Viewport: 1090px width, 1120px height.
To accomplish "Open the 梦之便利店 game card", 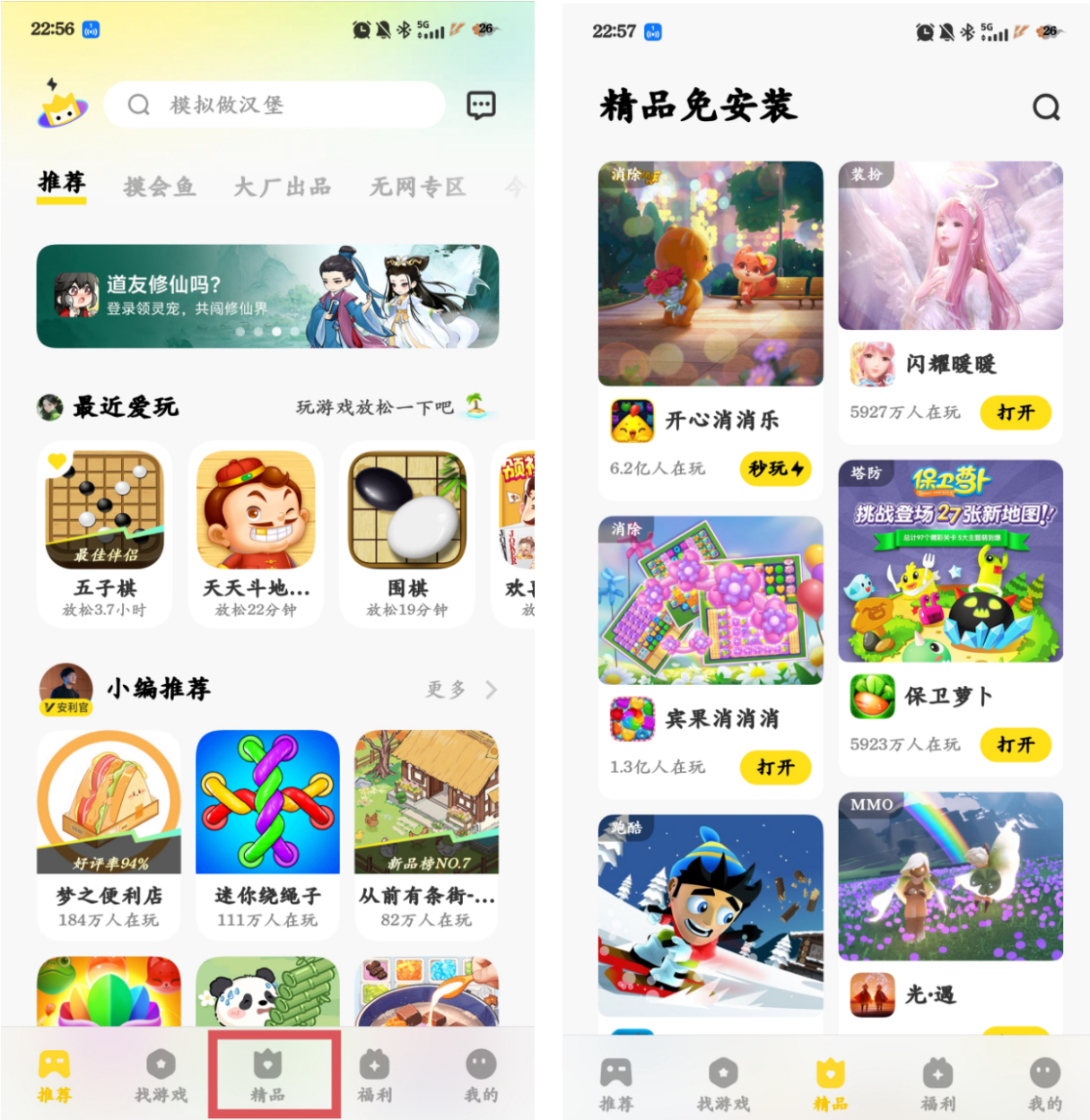I will [109, 830].
